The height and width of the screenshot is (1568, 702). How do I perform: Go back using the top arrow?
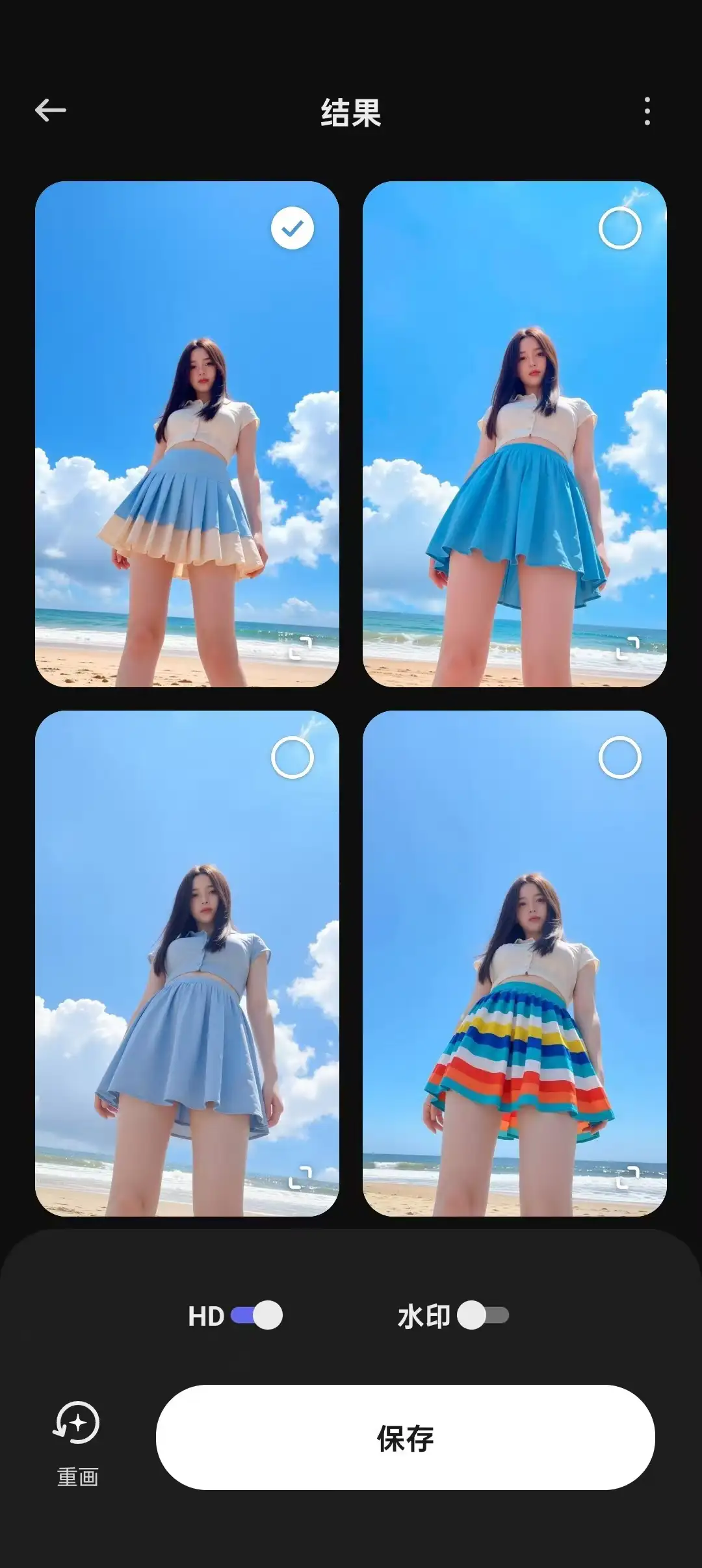pos(51,110)
